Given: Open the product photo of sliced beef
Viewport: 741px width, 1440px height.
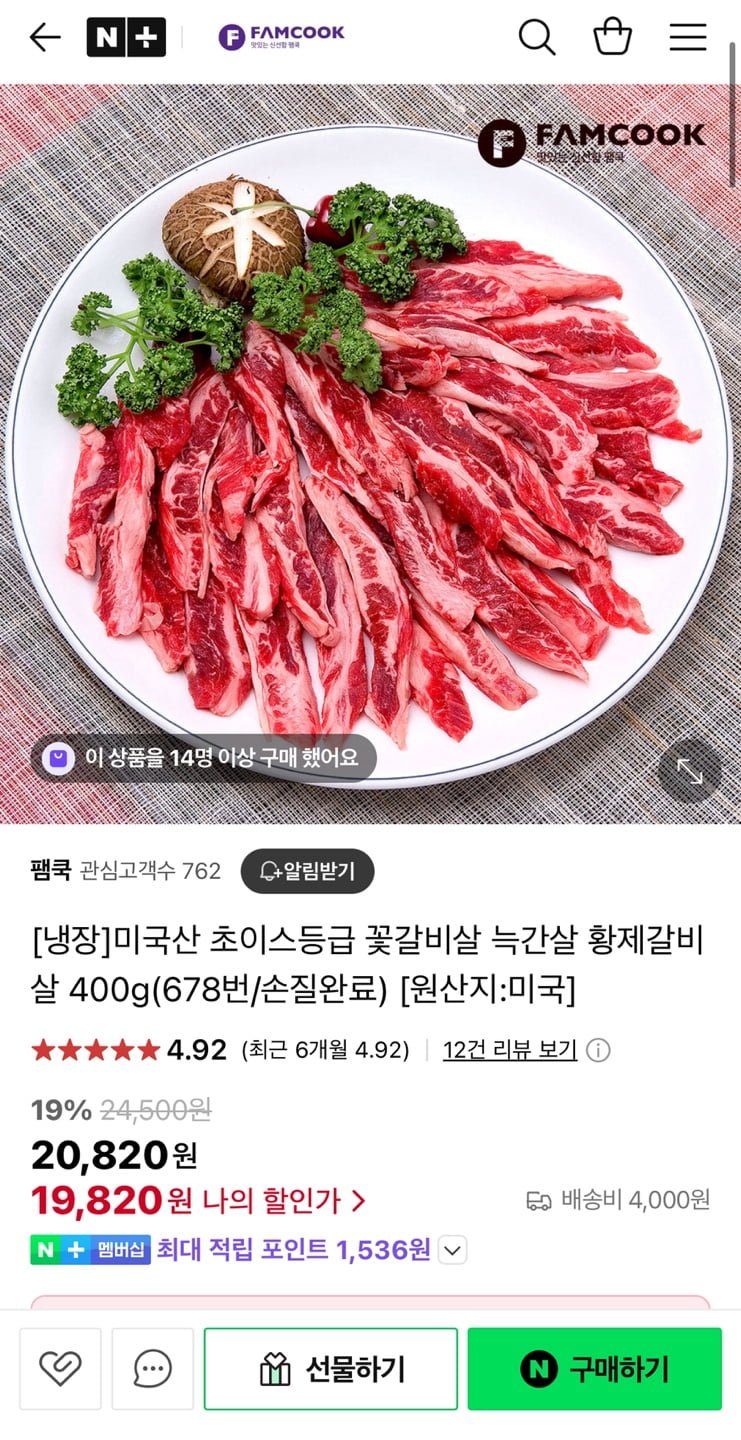Looking at the screenshot, I should pyautogui.click(x=370, y=454).
